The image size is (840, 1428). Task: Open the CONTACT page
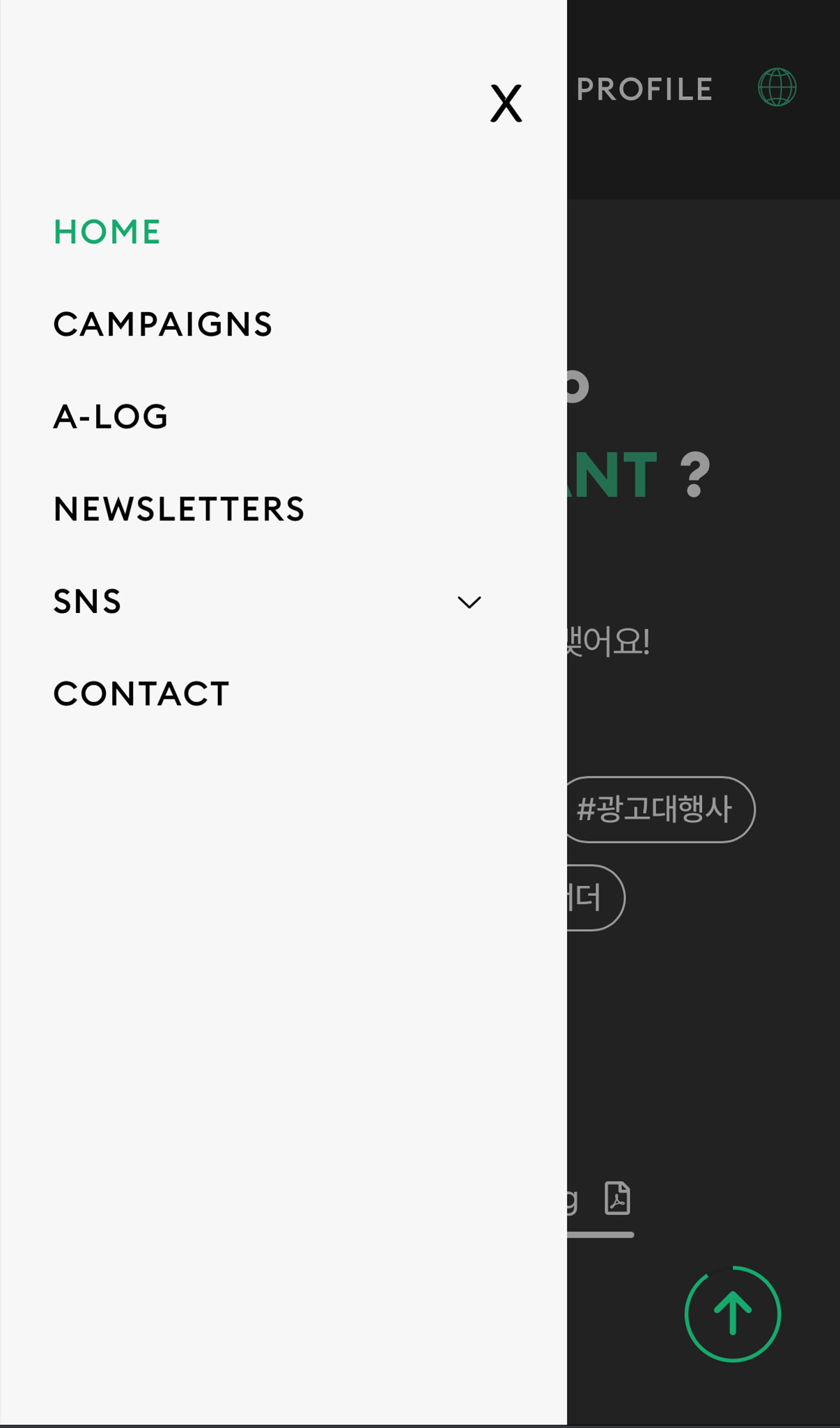(x=141, y=694)
